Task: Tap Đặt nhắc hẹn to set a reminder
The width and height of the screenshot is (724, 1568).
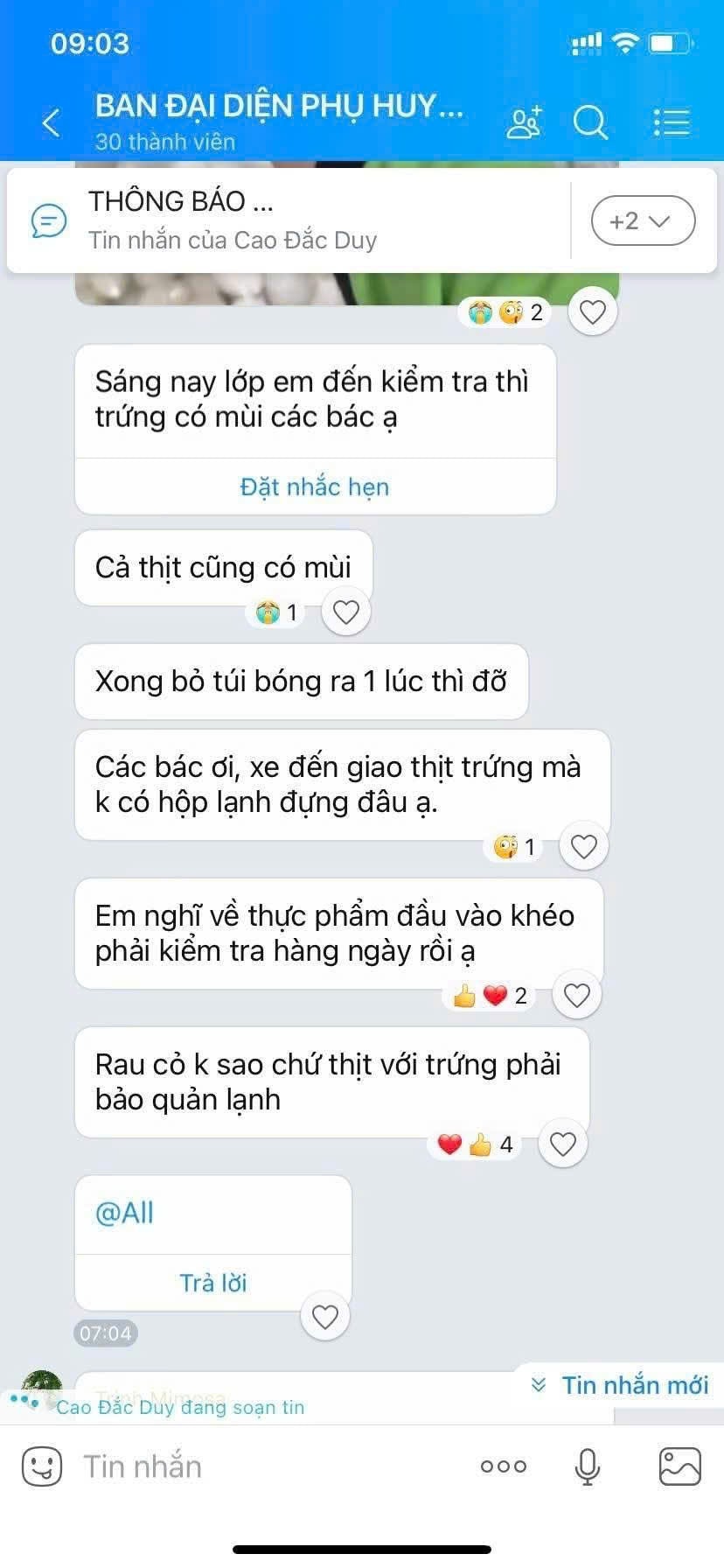Action: click(x=315, y=486)
